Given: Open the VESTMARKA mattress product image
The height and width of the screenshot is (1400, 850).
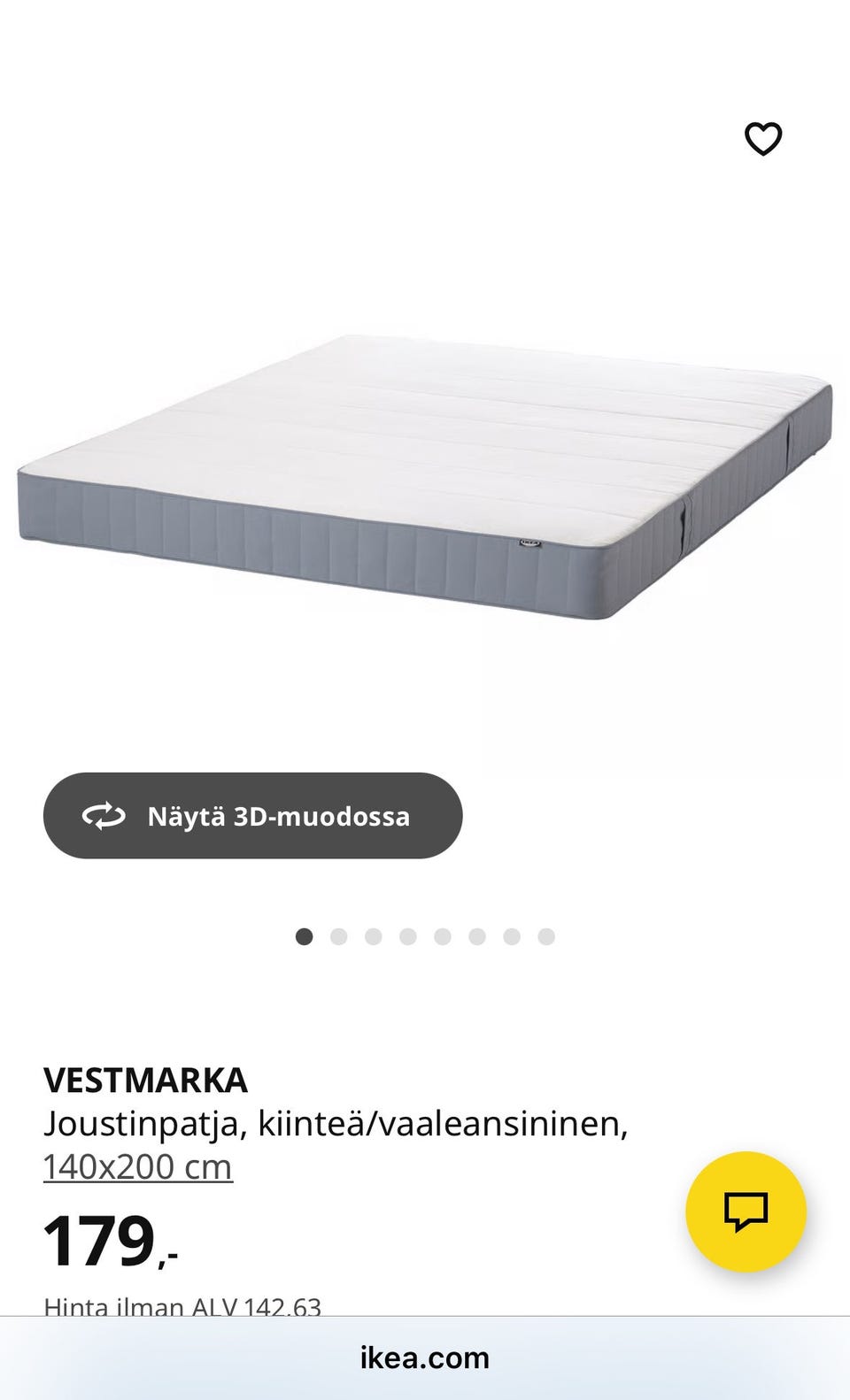Looking at the screenshot, I should click(x=425, y=478).
